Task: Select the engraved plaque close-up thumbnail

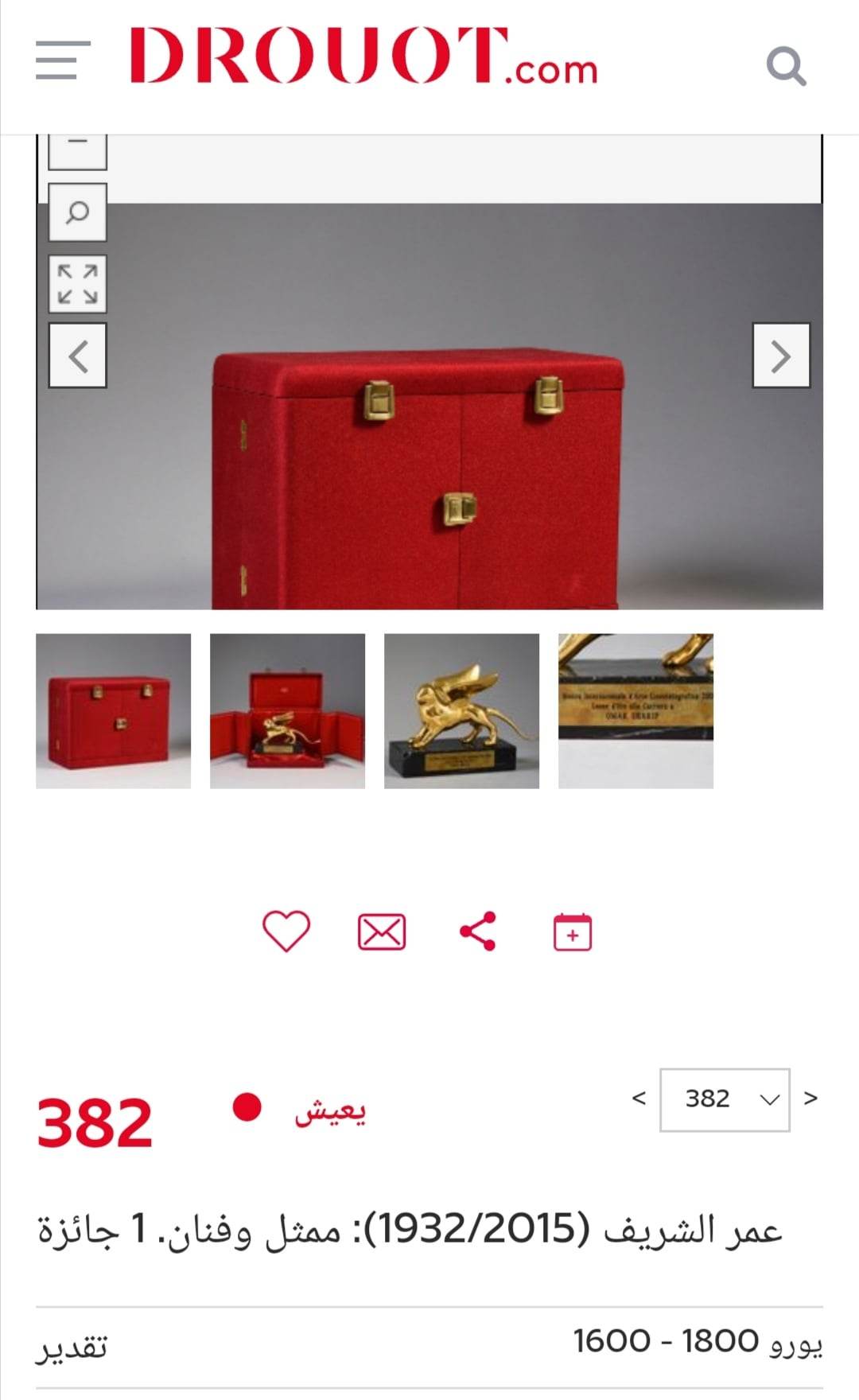Action: pos(636,711)
